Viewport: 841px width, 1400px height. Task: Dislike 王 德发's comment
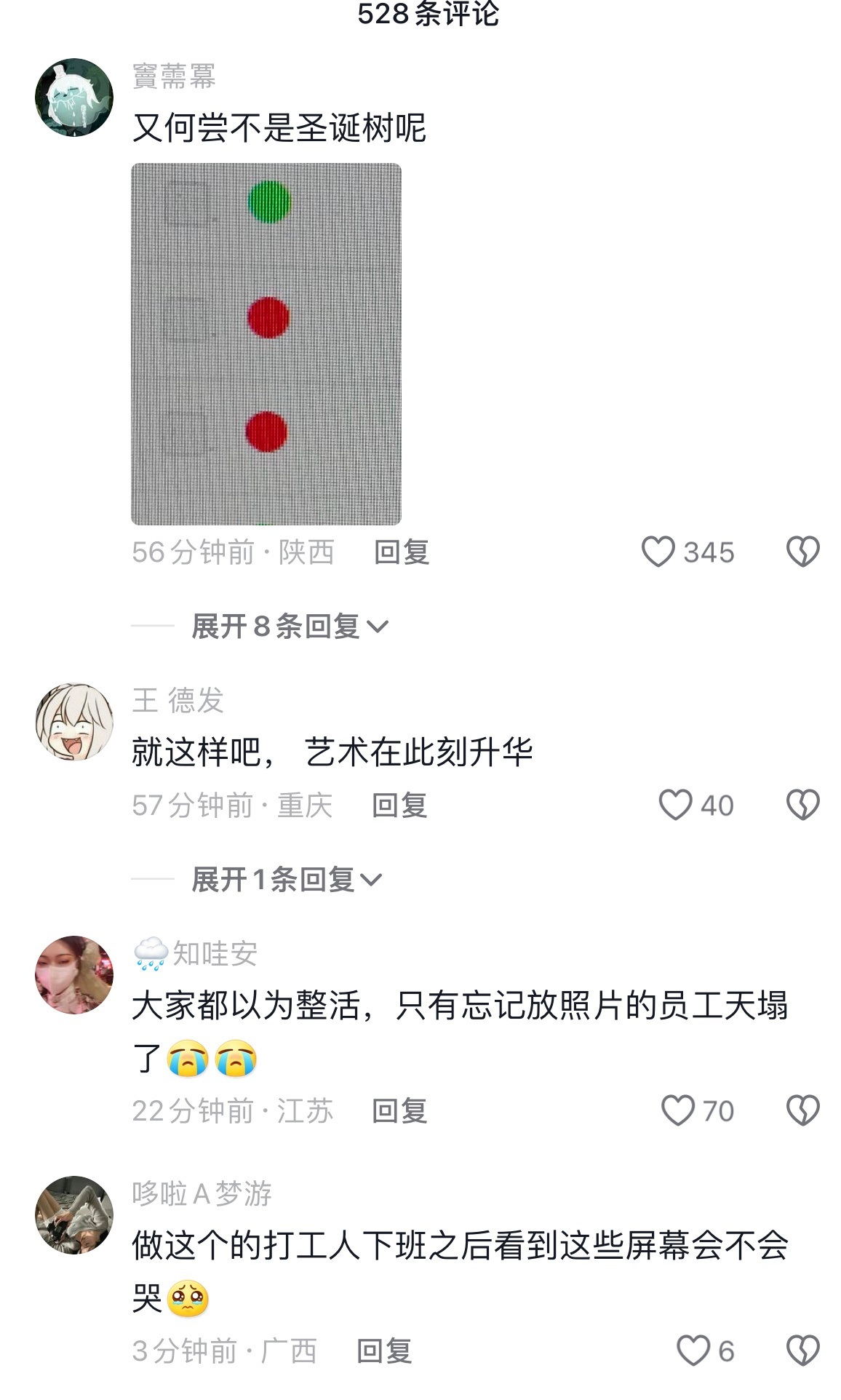pos(802,806)
